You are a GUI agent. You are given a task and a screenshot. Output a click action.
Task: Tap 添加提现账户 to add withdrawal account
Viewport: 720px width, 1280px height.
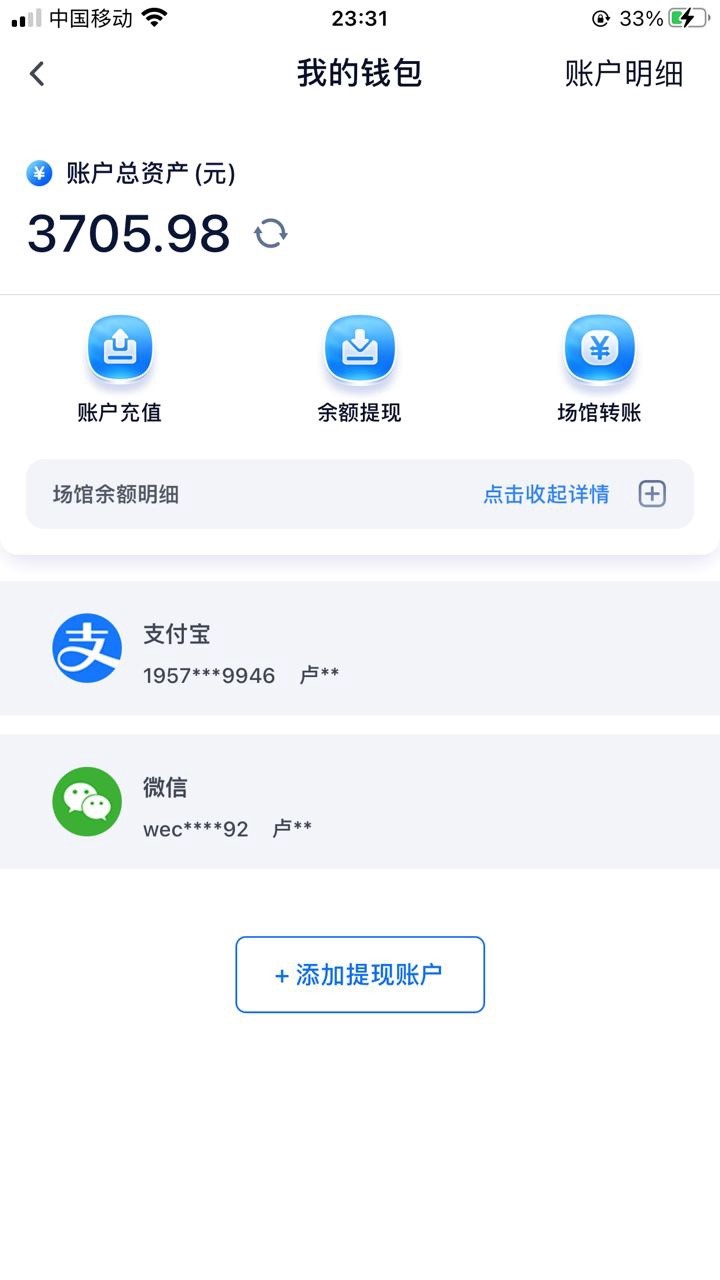pos(360,975)
